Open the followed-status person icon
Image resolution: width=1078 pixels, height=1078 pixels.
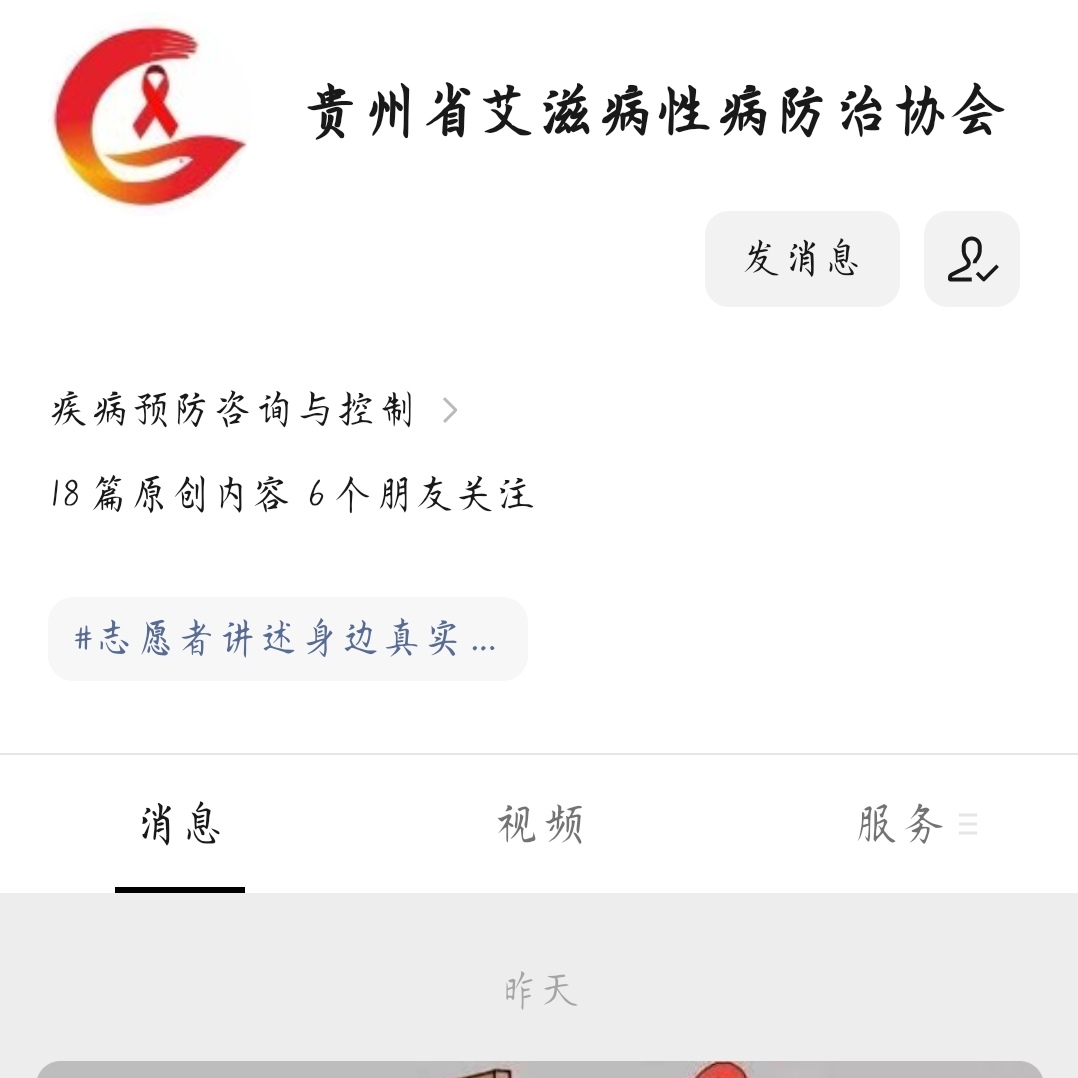pos(971,259)
